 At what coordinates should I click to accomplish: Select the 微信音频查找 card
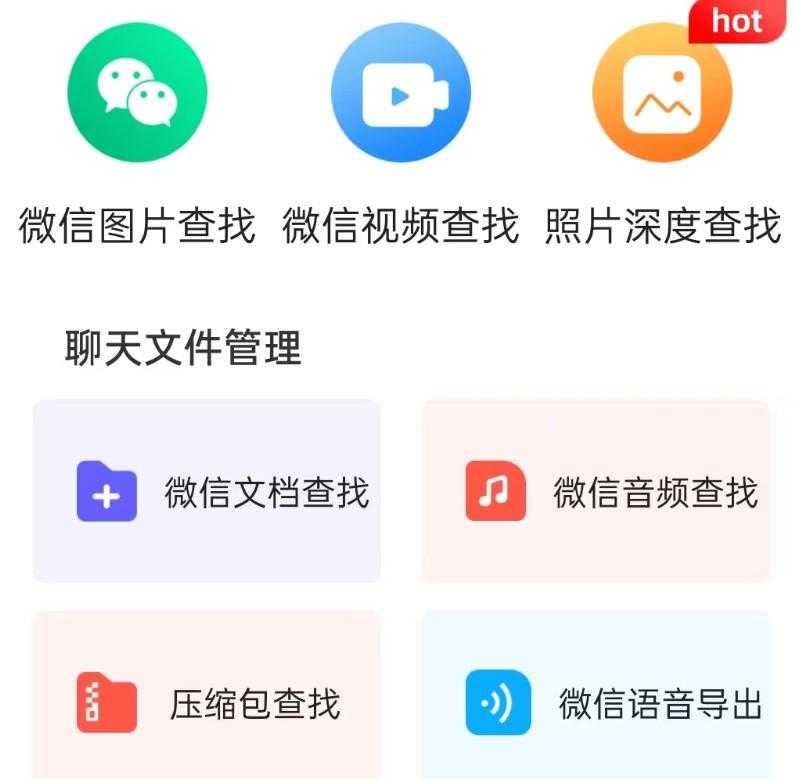click(x=596, y=491)
